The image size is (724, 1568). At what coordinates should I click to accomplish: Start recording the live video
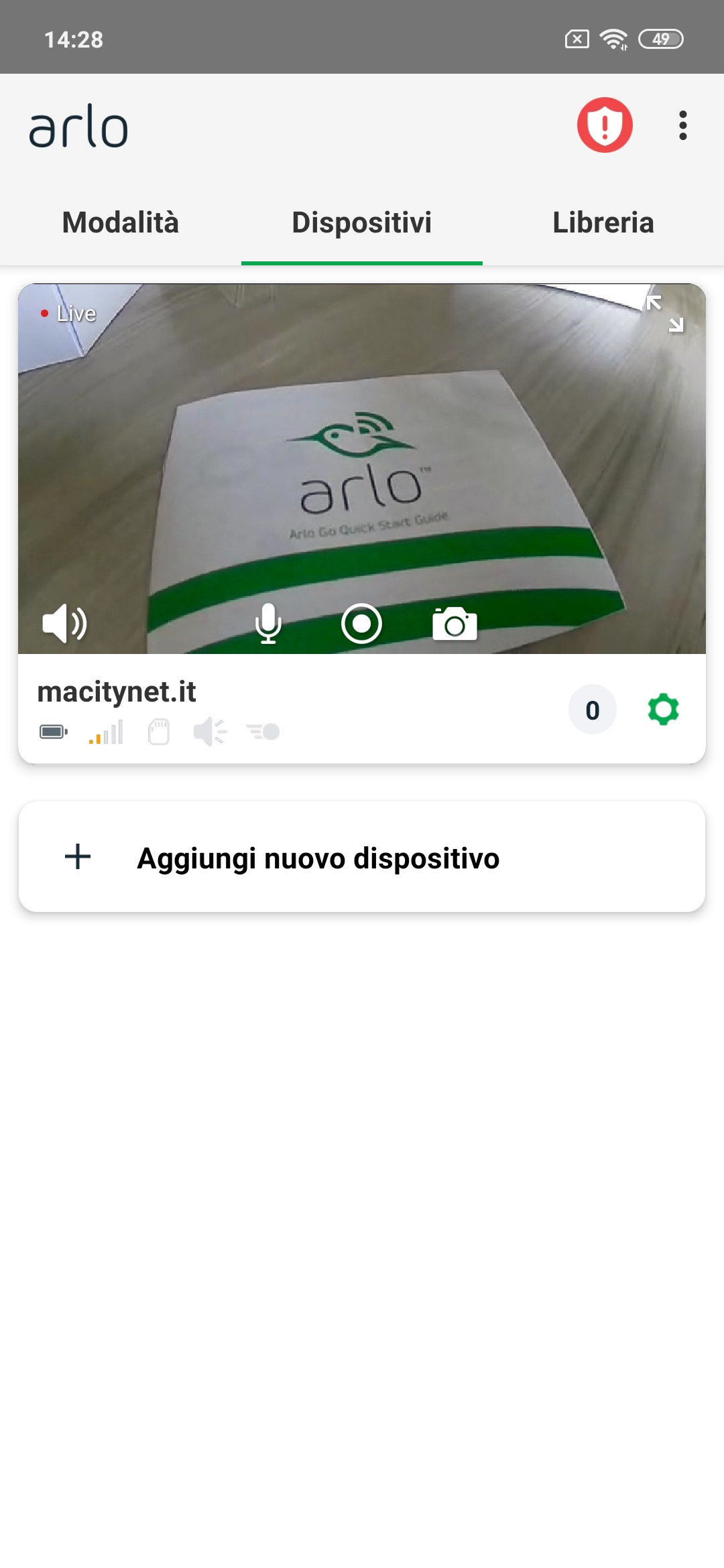tap(361, 623)
